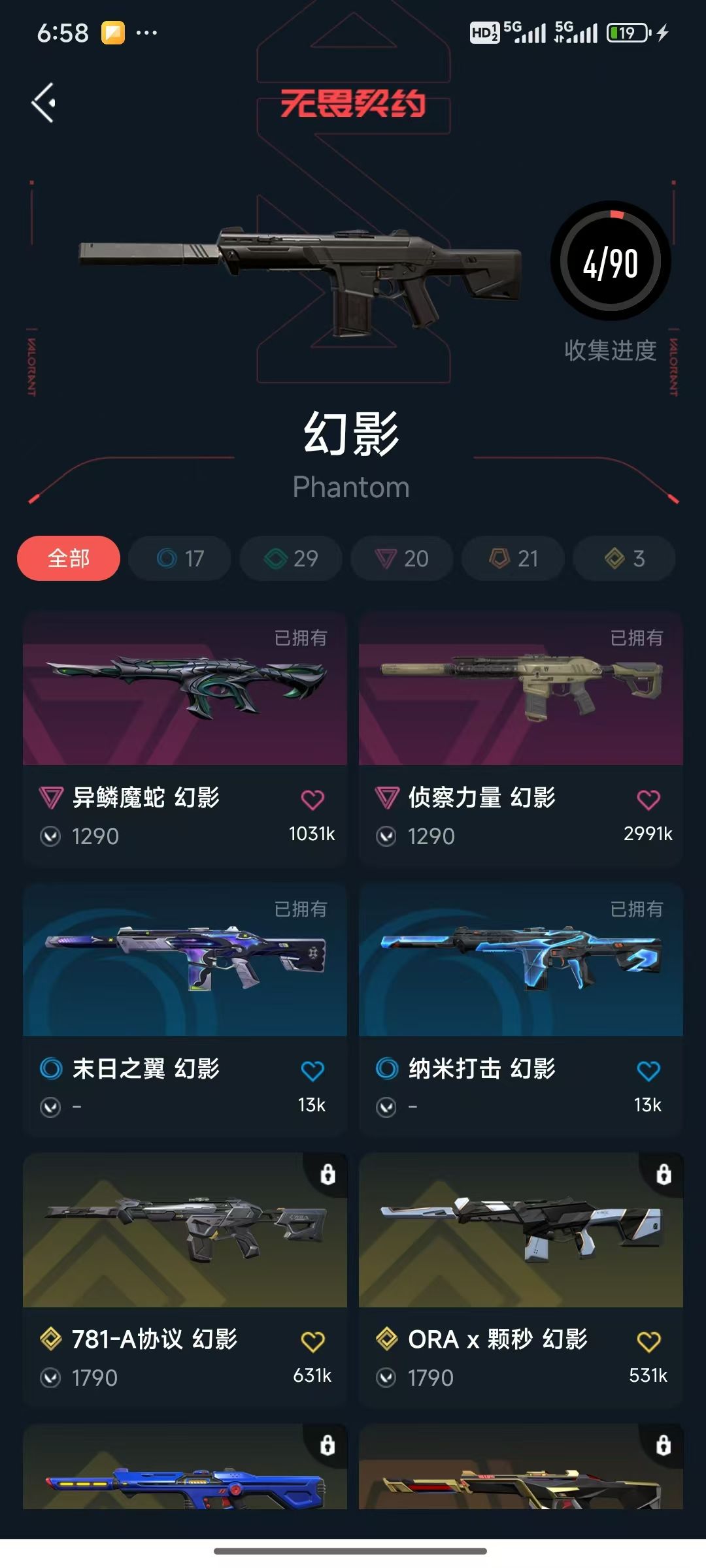Filter skins by the orange tier 21

point(513,559)
